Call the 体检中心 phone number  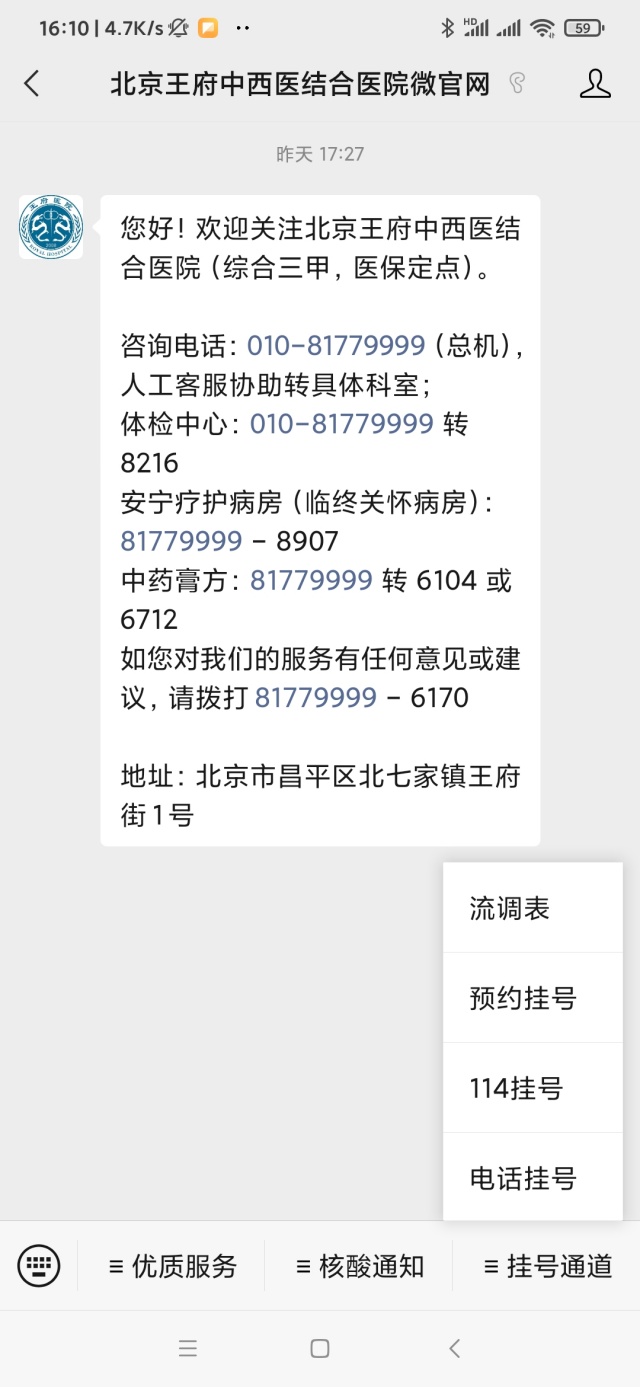[x=341, y=424]
